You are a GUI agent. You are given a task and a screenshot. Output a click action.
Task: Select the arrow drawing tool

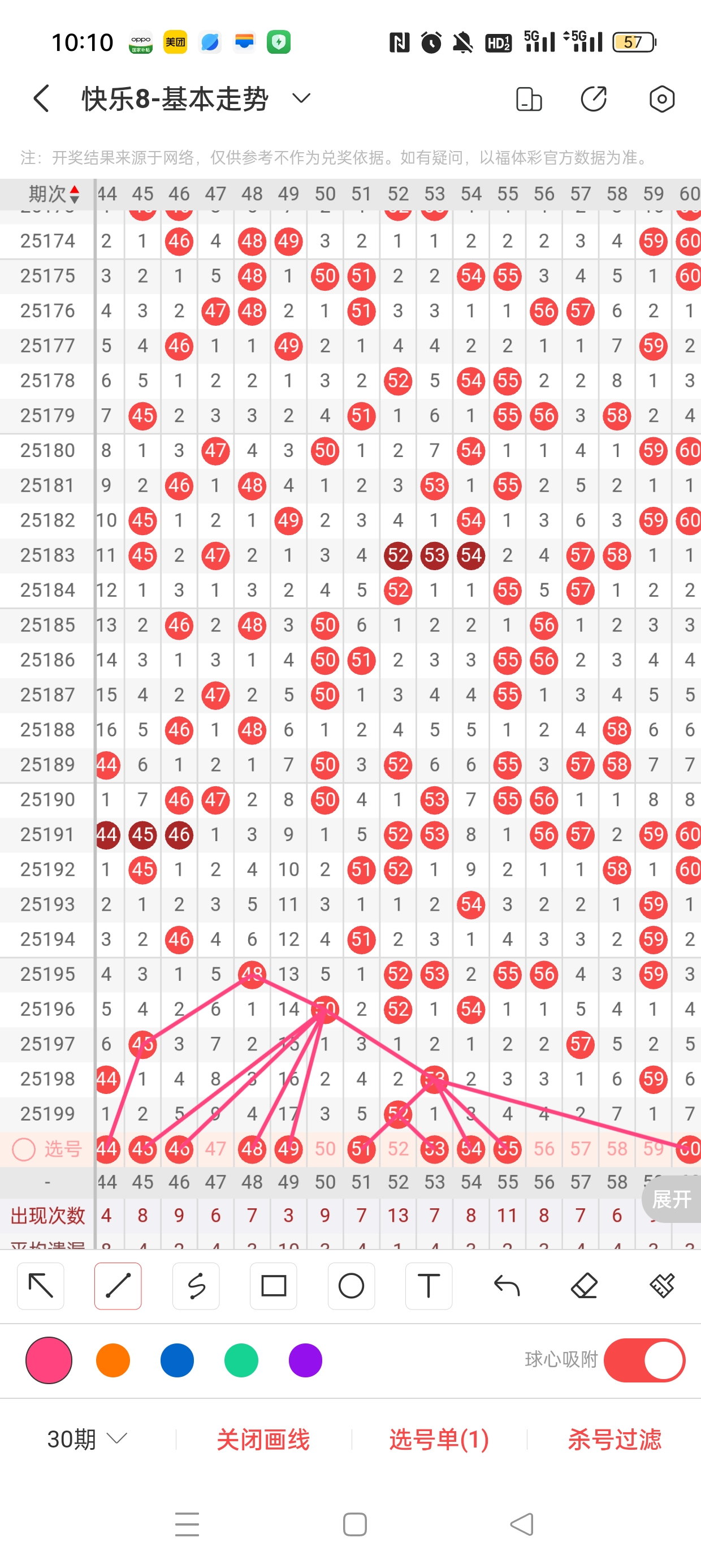pos(41,1286)
